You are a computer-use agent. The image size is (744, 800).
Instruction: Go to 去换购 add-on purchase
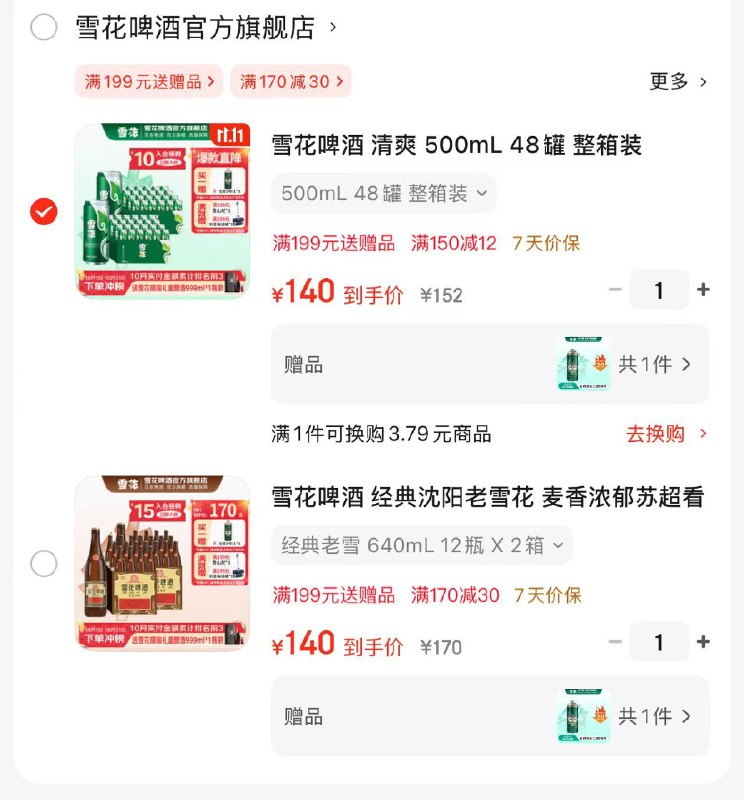point(666,434)
